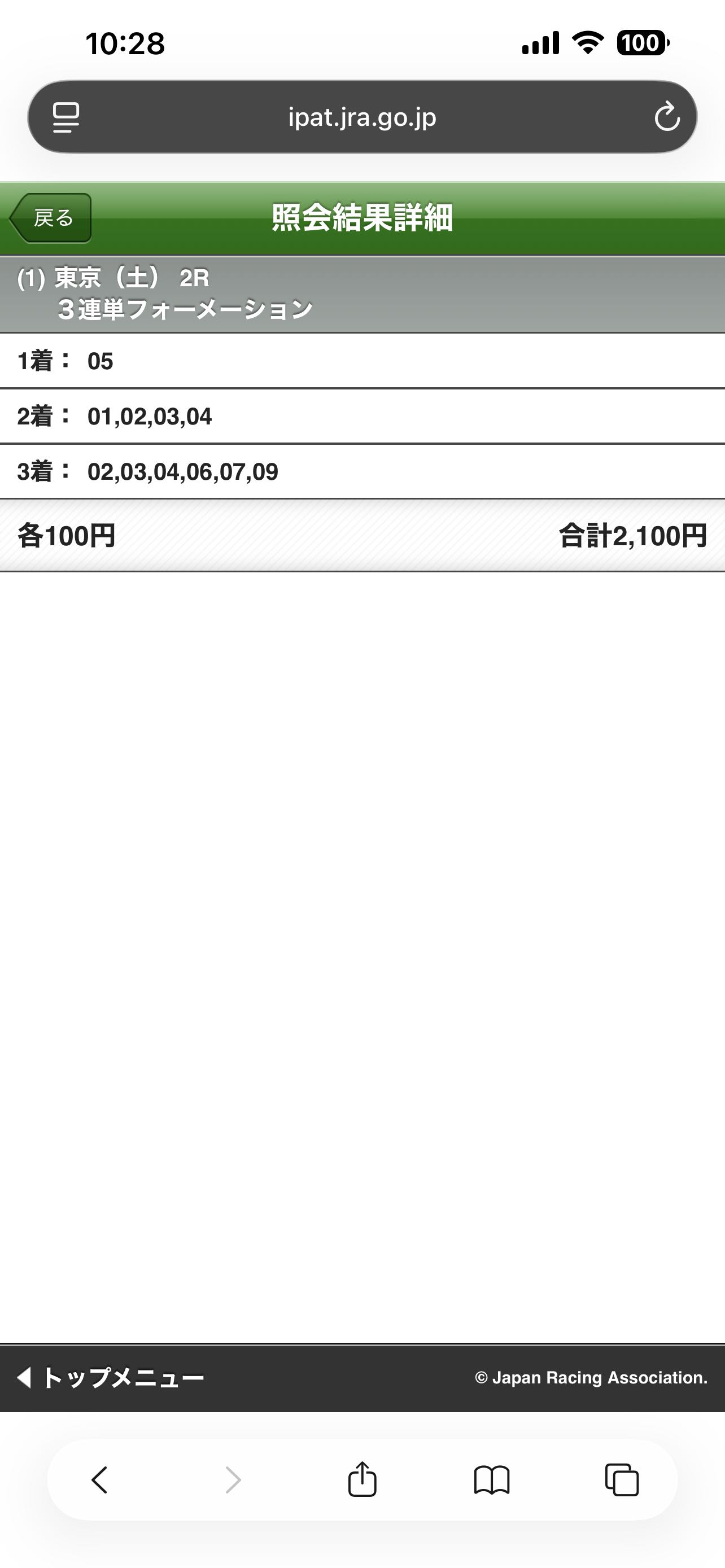This screenshot has height=1568, width=725.
Task: Open the トップメニュー link
Action: [111, 1377]
